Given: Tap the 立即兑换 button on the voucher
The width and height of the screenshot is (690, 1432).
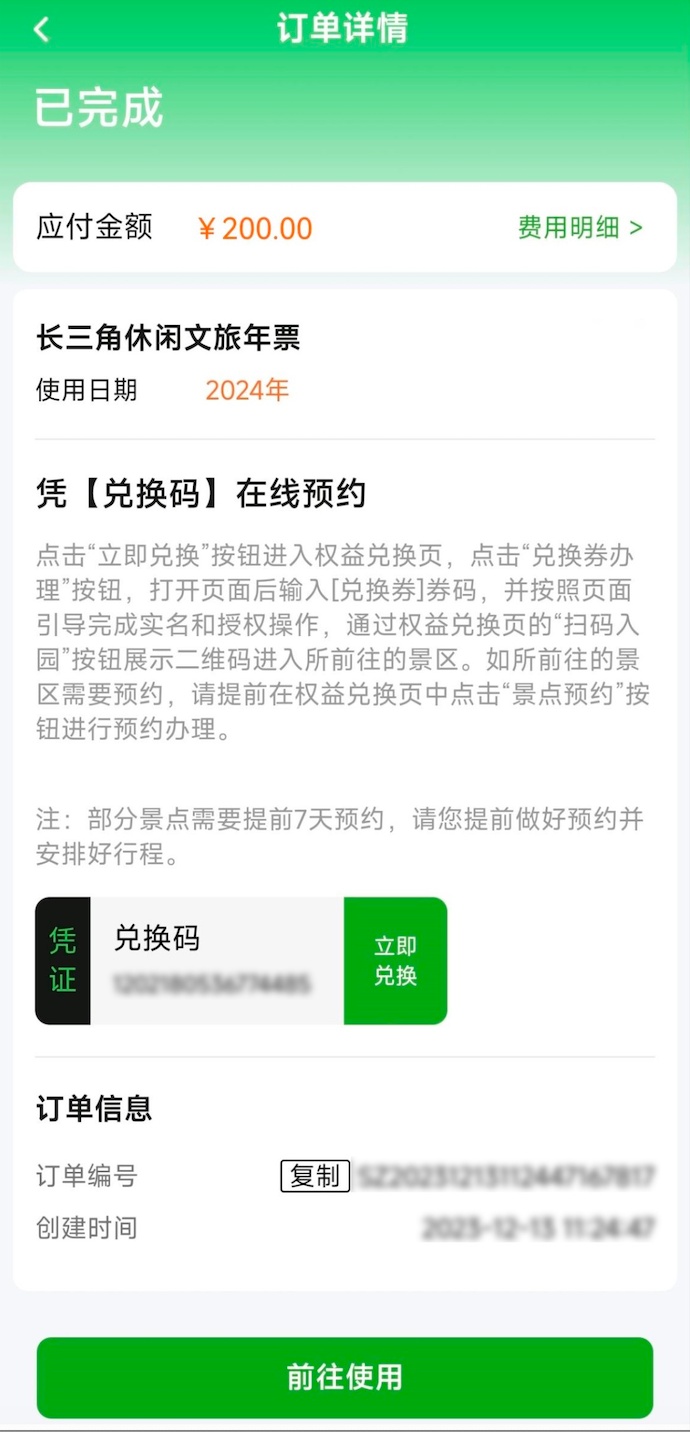Looking at the screenshot, I should pos(395,961).
